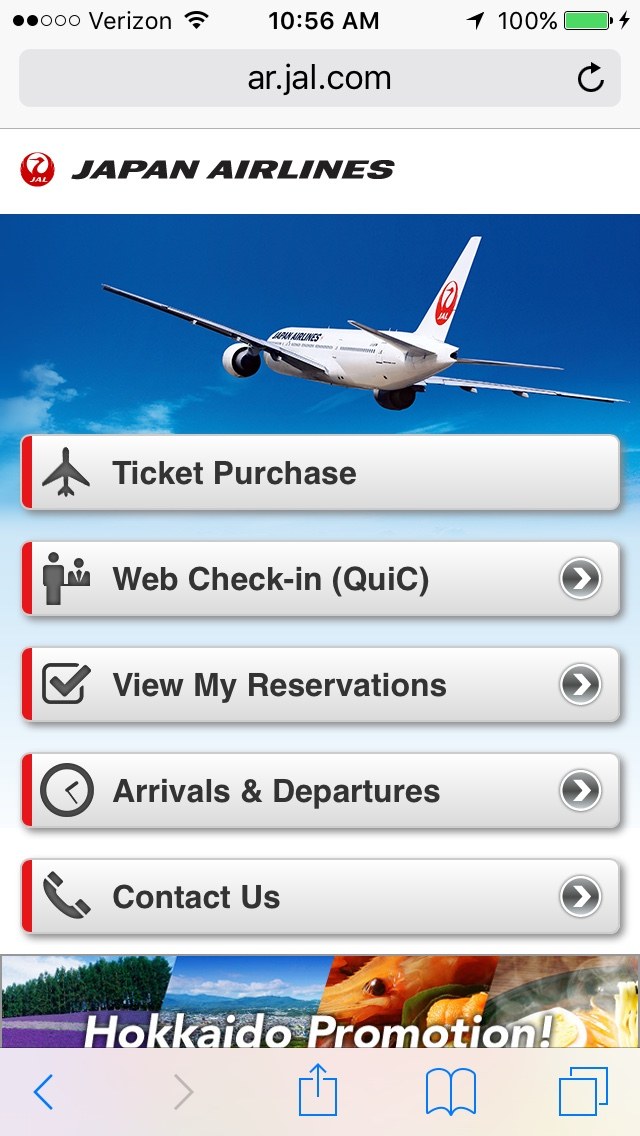Go back in Safari
The height and width of the screenshot is (1136, 640).
[x=43, y=1093]
